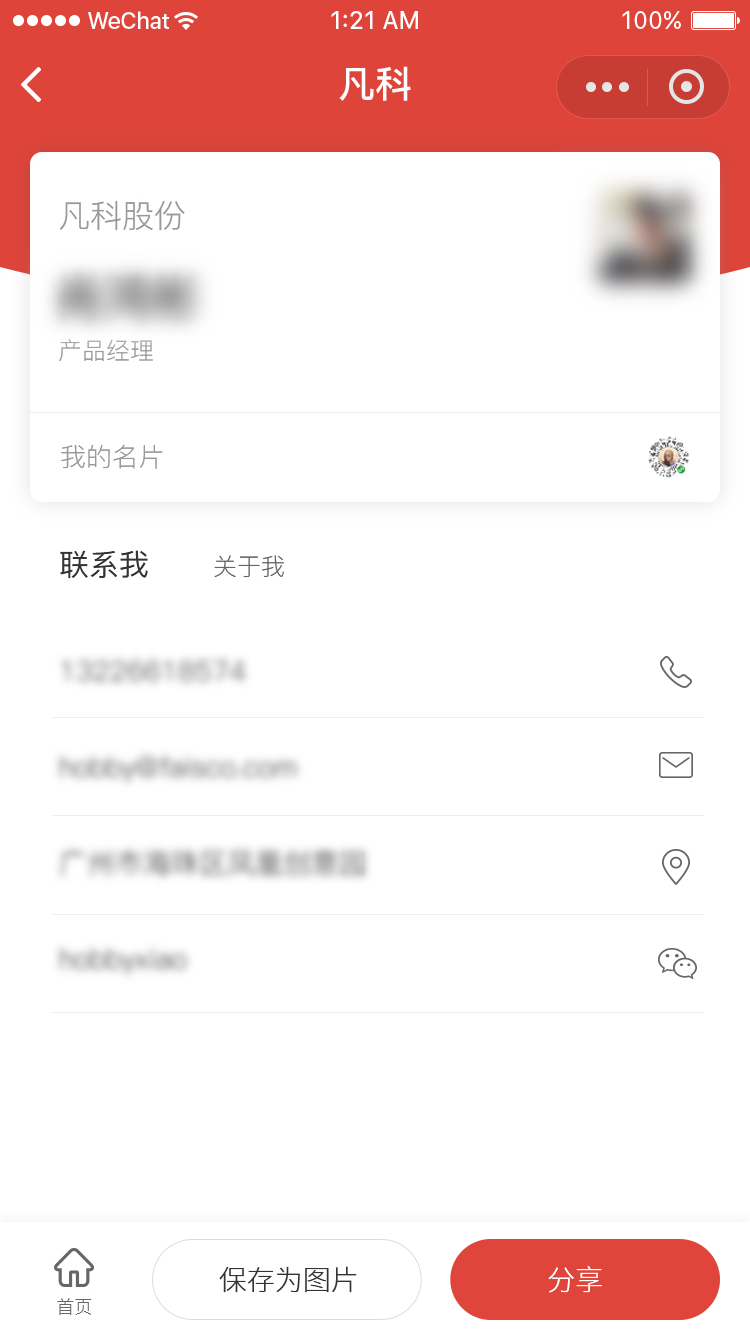Open the mini program more options menu

coord(607,87)
